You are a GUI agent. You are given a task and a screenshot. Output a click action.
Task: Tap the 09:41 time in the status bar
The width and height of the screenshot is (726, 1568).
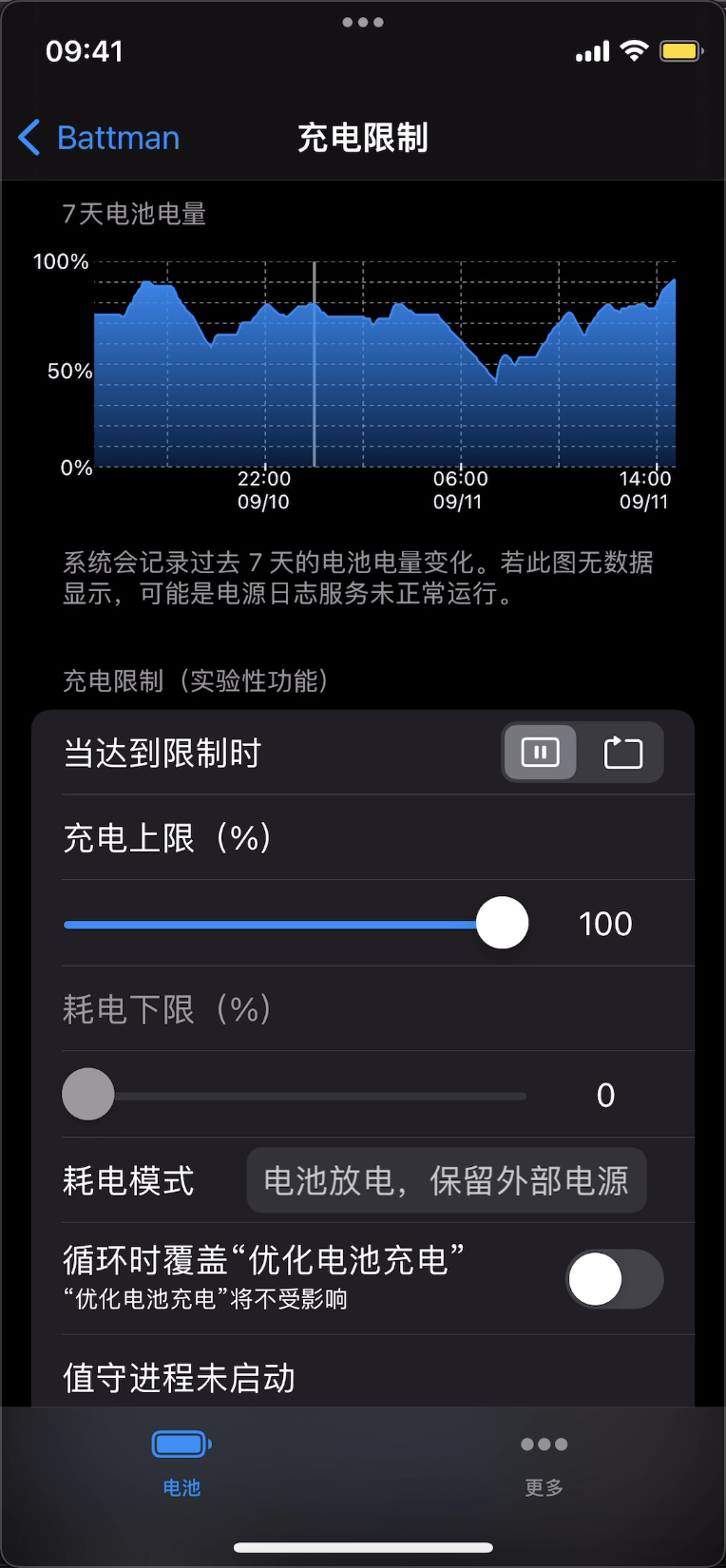(85, 51)
